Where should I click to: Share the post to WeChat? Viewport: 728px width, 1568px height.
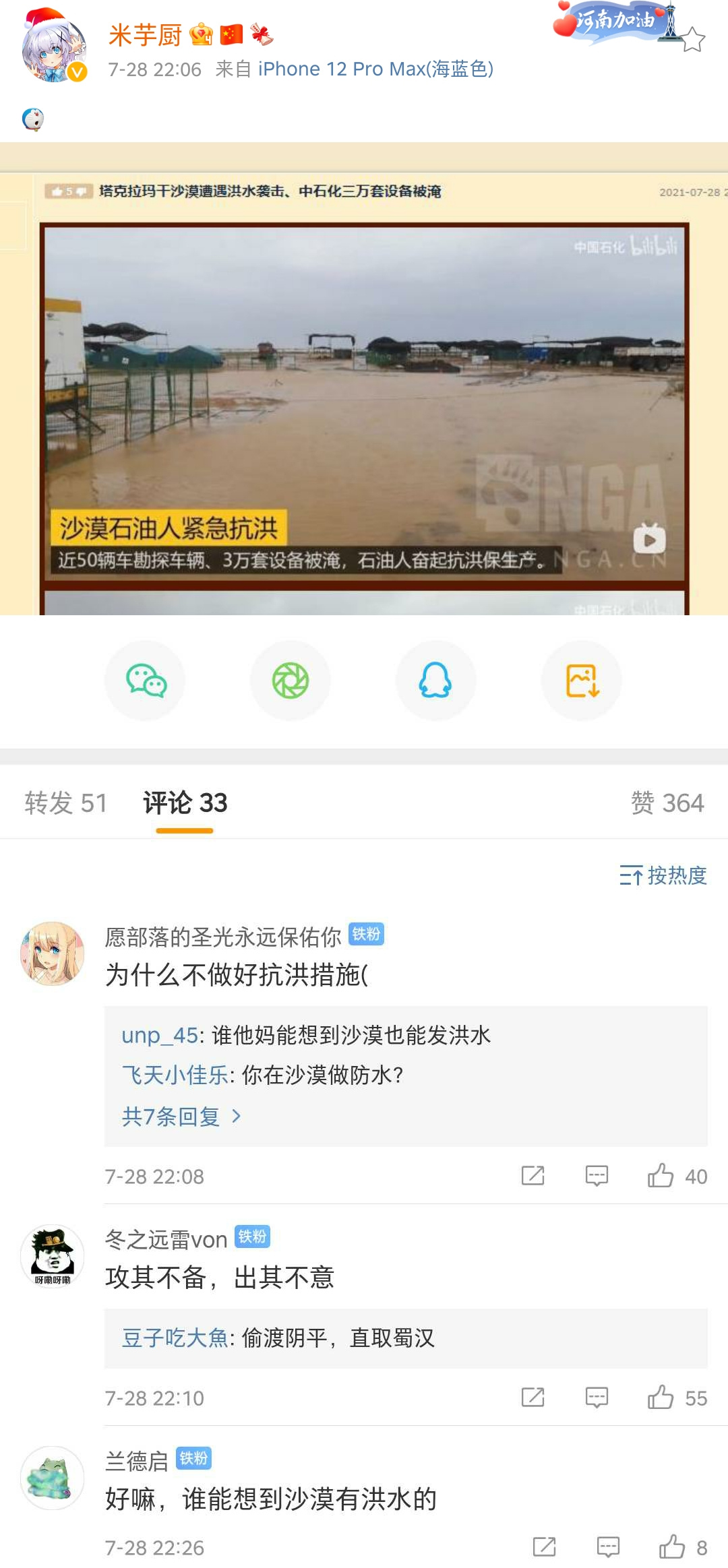coord(145,681)
